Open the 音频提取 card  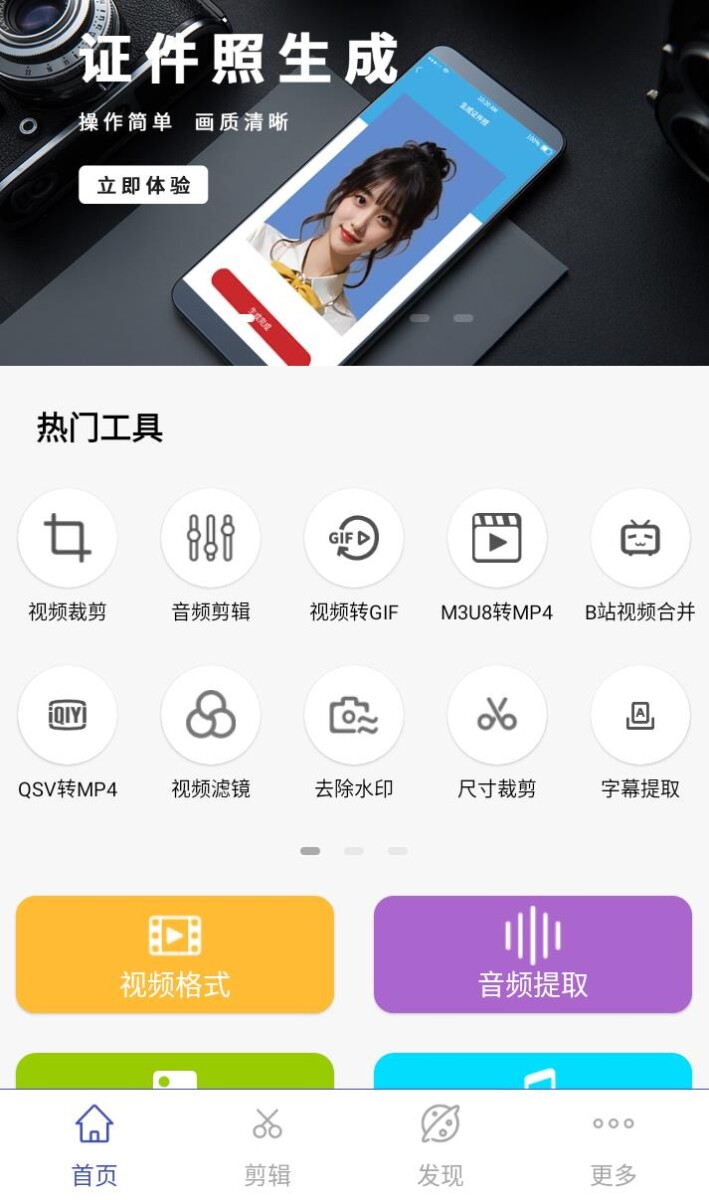[533, 954]
